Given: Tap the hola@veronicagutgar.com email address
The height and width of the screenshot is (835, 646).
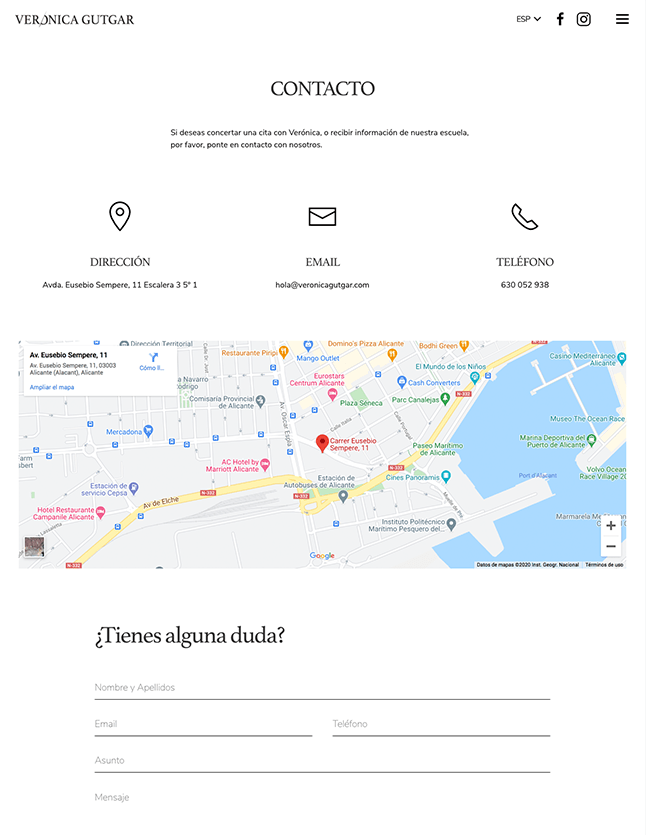Looking at the screenshot, I should 322,285.
